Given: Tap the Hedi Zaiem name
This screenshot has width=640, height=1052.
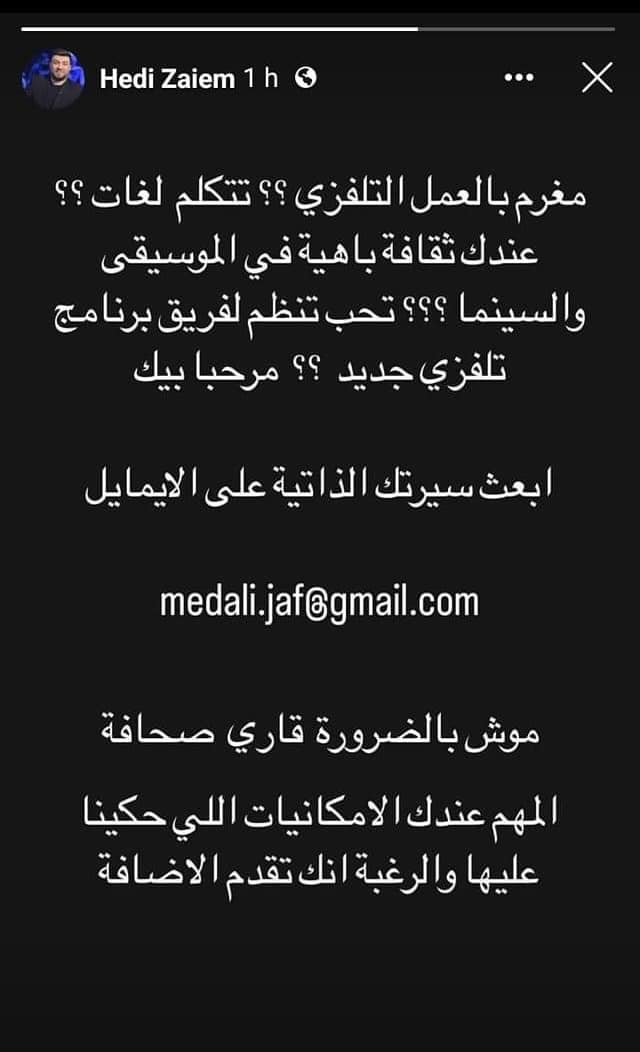Looking at the screenshot, I should pyautogui.click(x=168, y=79).
